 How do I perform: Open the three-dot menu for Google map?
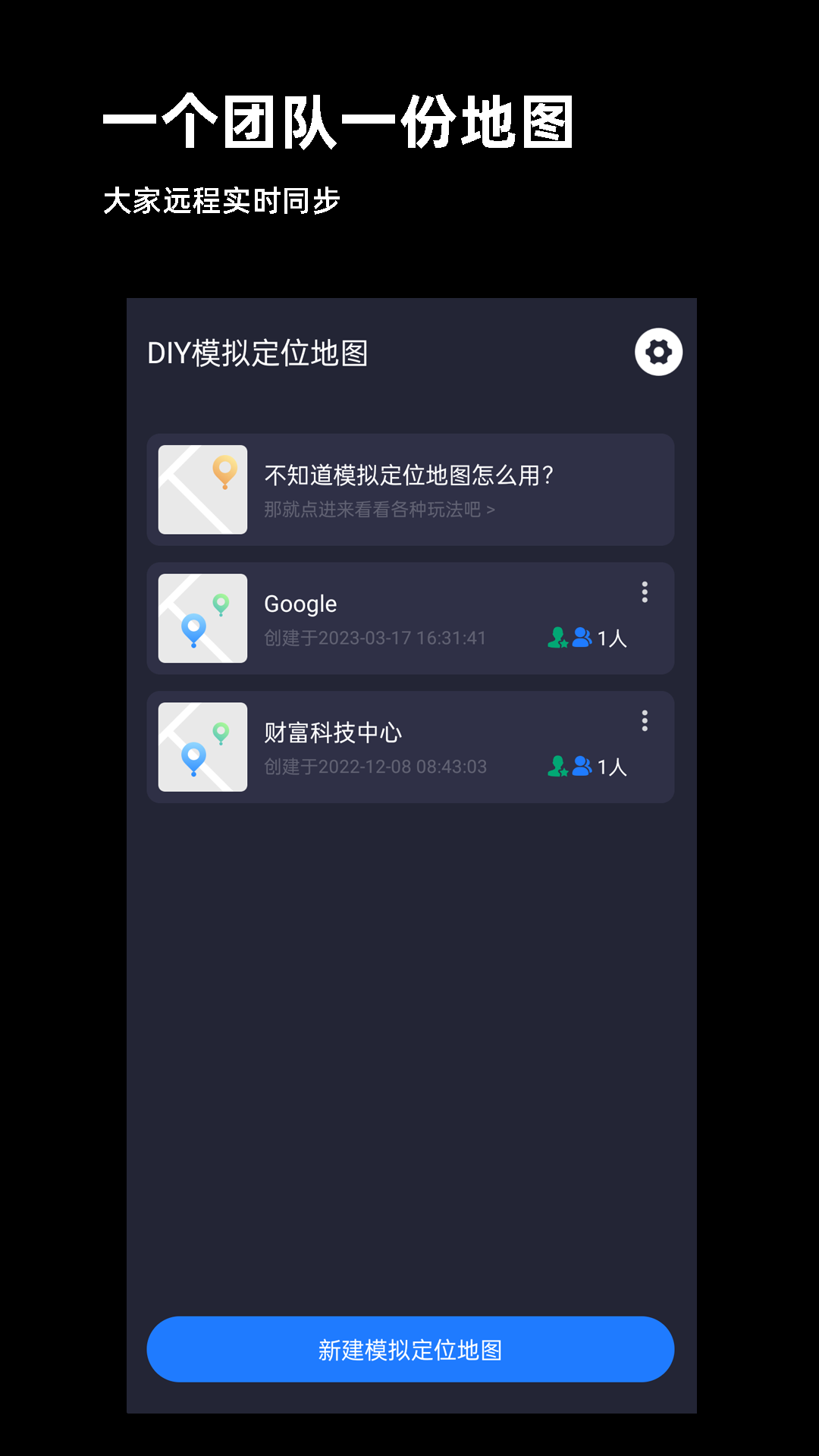(x=644, y=593)
